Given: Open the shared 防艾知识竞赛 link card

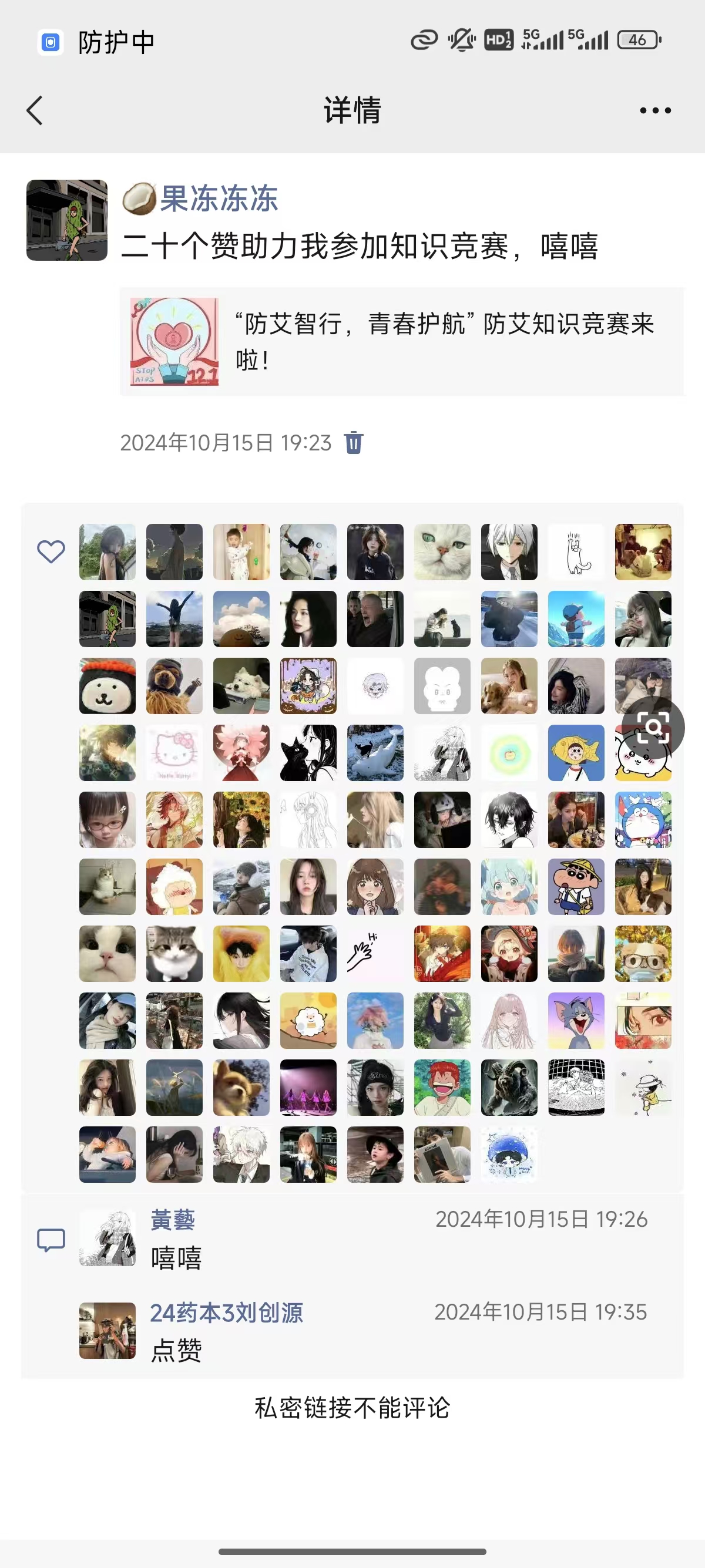Looking at the screenshot, I should [402, 341].
